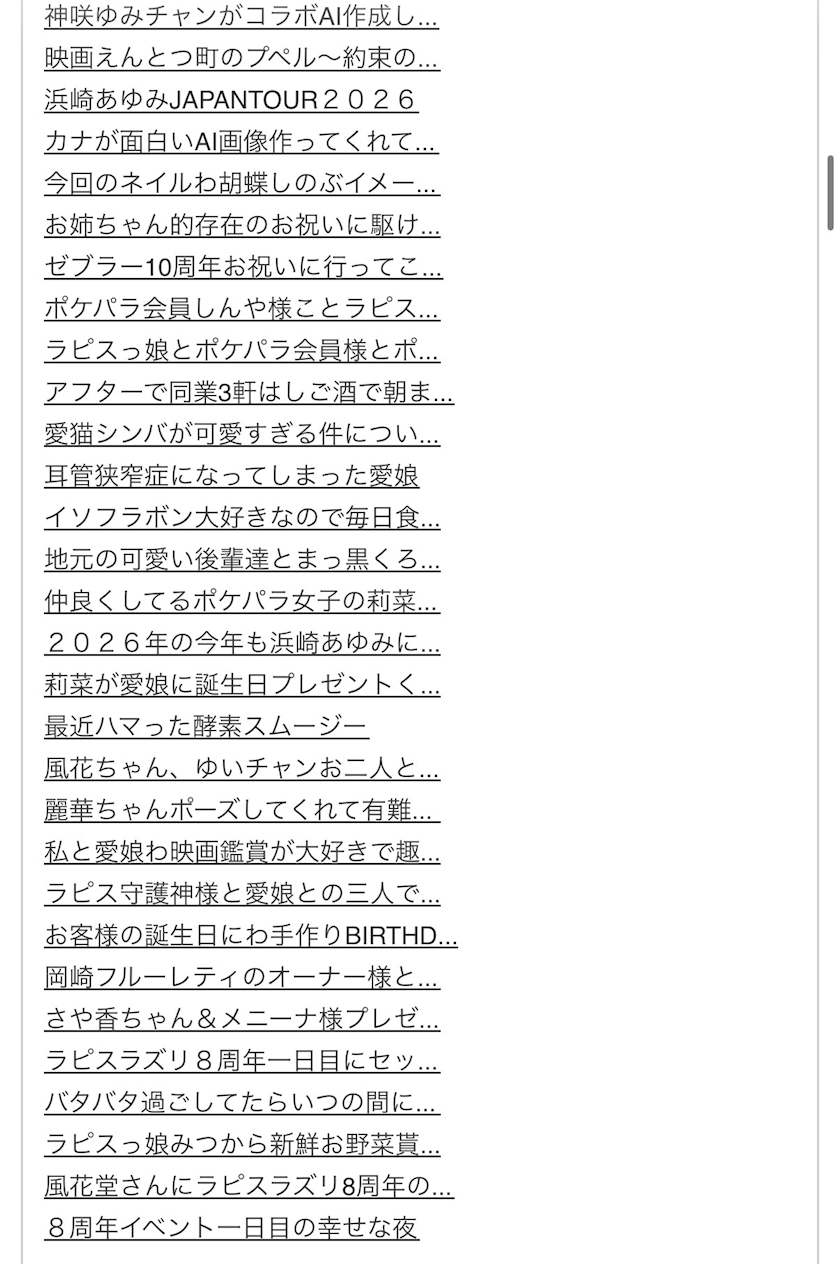This screenshot has height=1264, width=840.
Task: Open ラピスラズリ８周年一日目にセッ link
Action: click(x=242, y=1060)
